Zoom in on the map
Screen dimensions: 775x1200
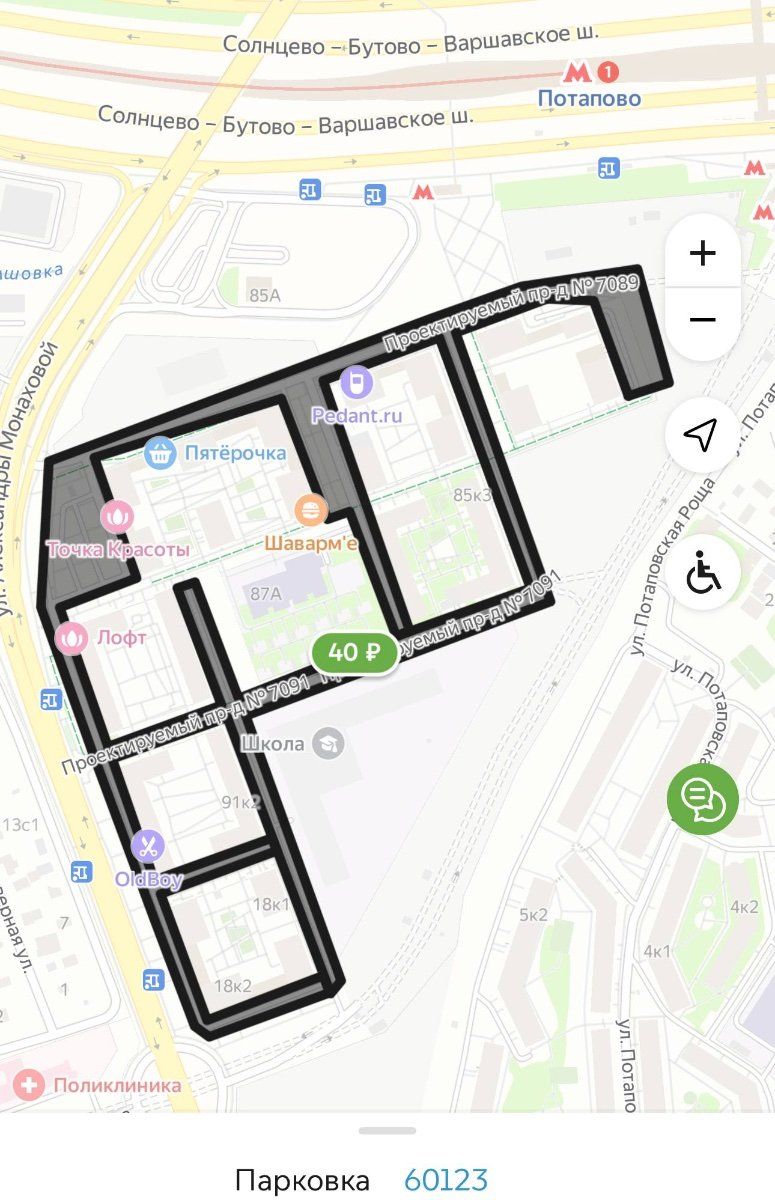702,253
